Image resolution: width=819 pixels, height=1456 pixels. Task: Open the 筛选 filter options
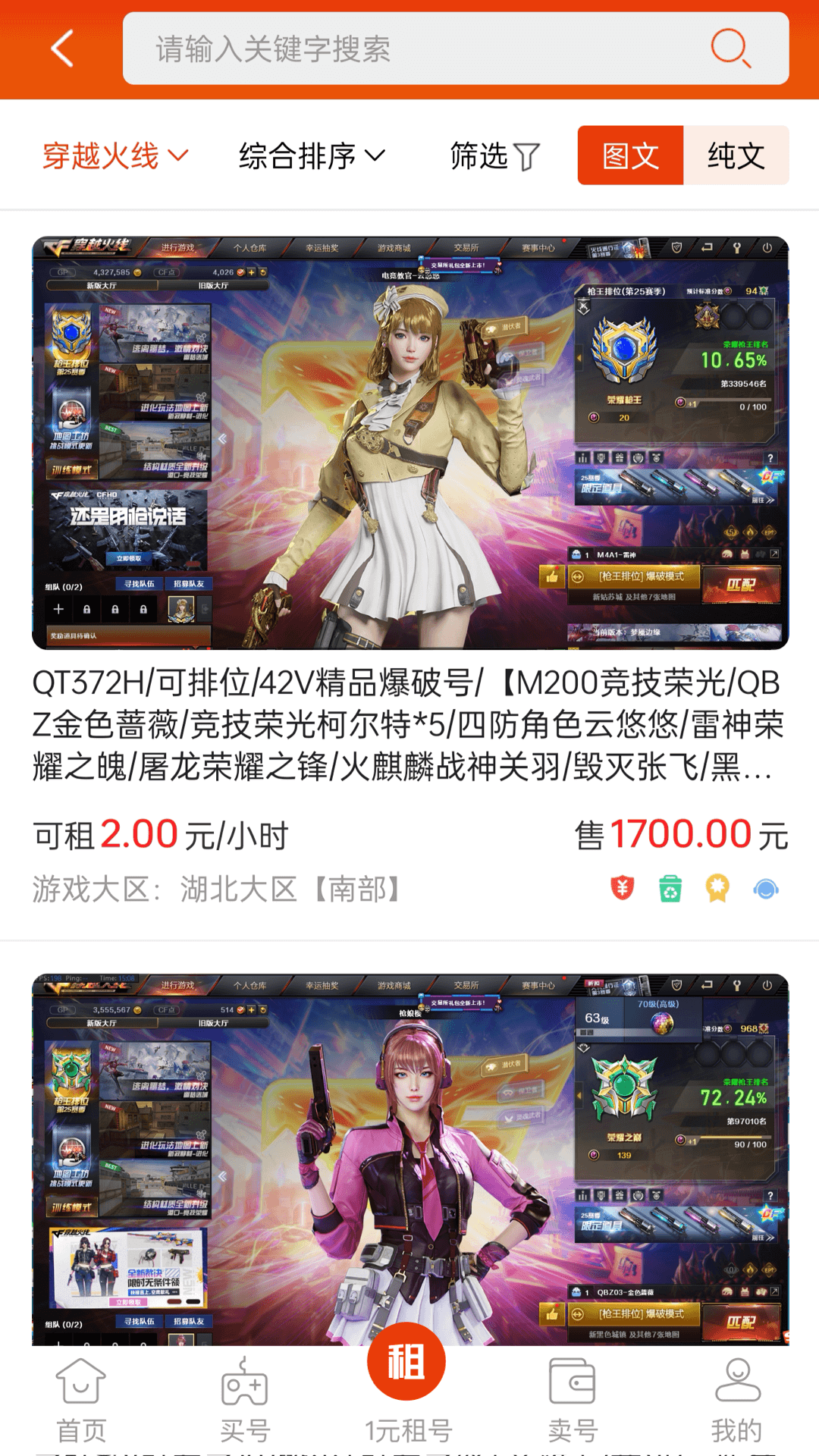494,156
